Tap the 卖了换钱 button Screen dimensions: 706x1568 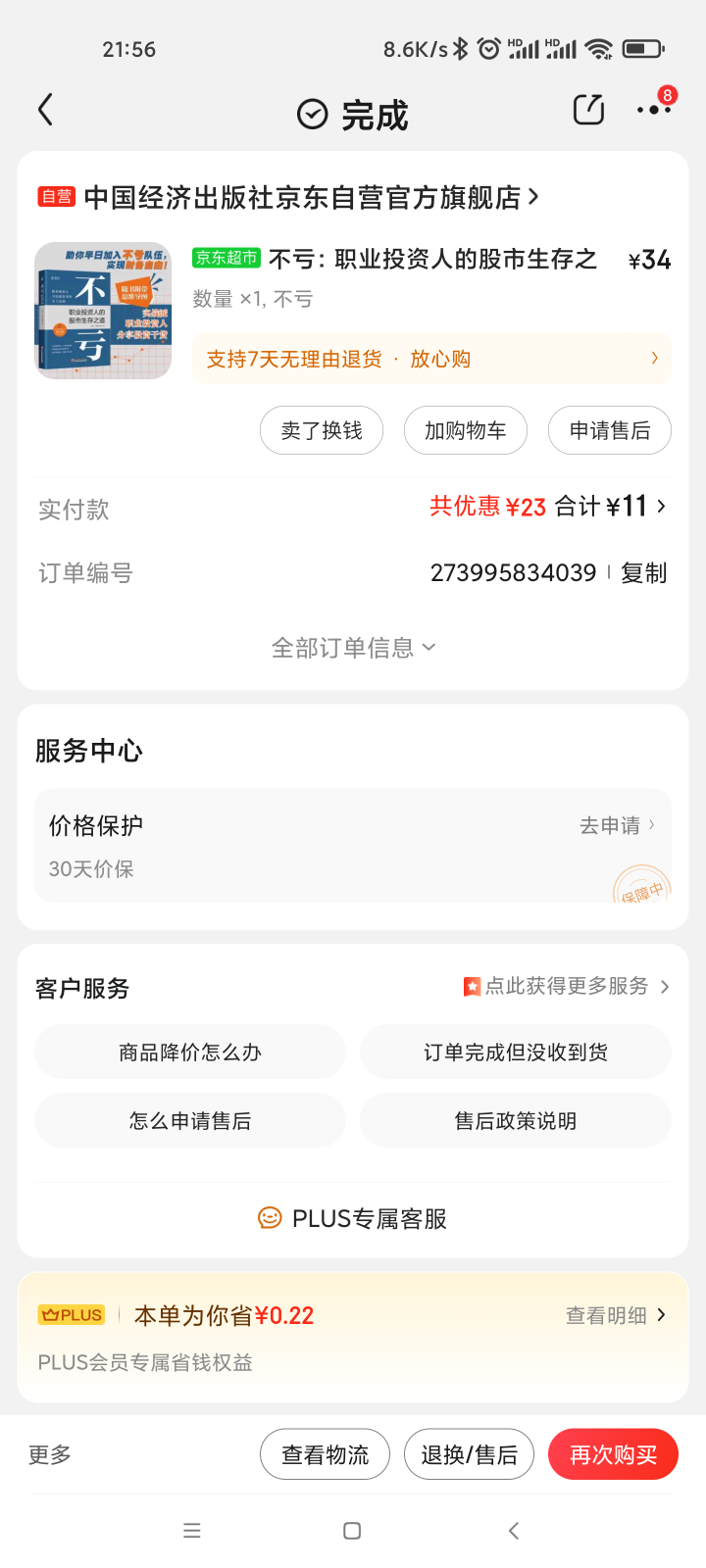click(322, 430)
